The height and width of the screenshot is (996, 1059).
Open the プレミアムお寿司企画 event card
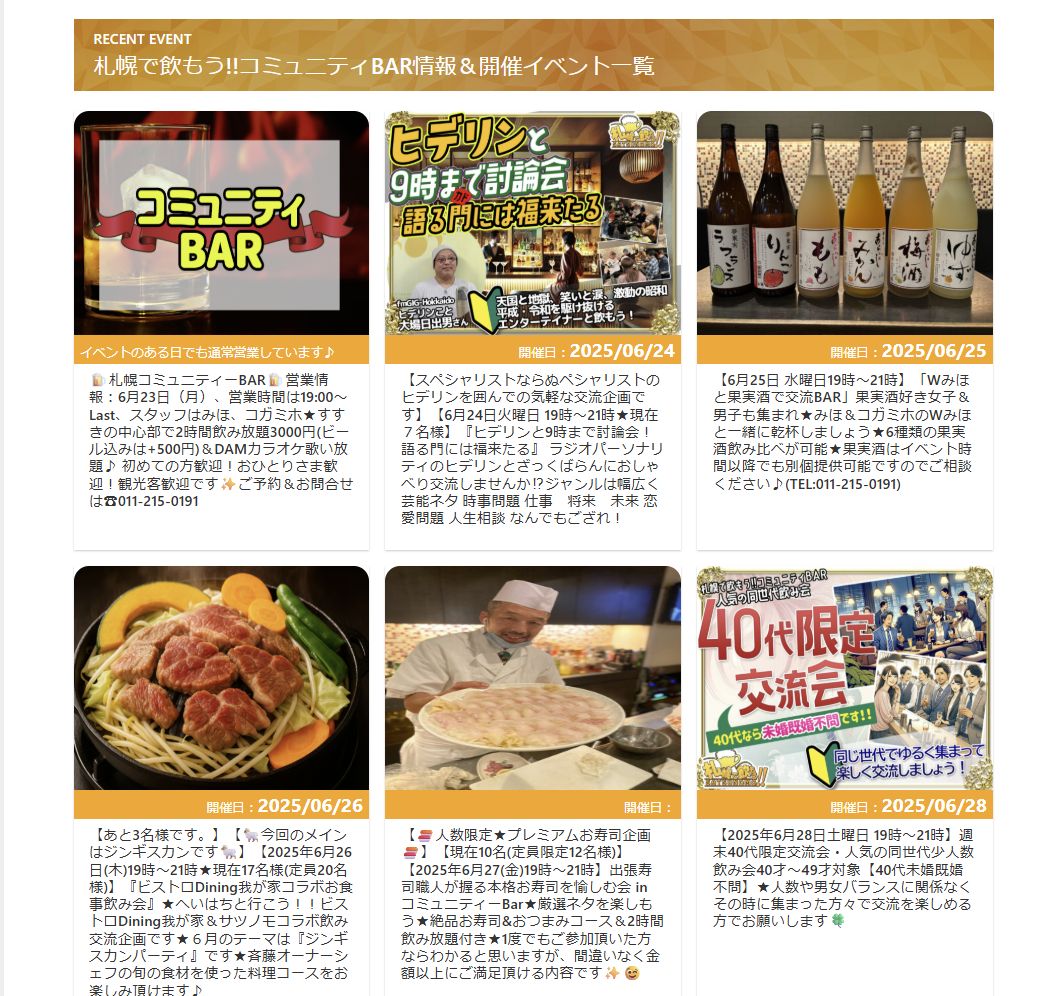(x=532, y=679)
